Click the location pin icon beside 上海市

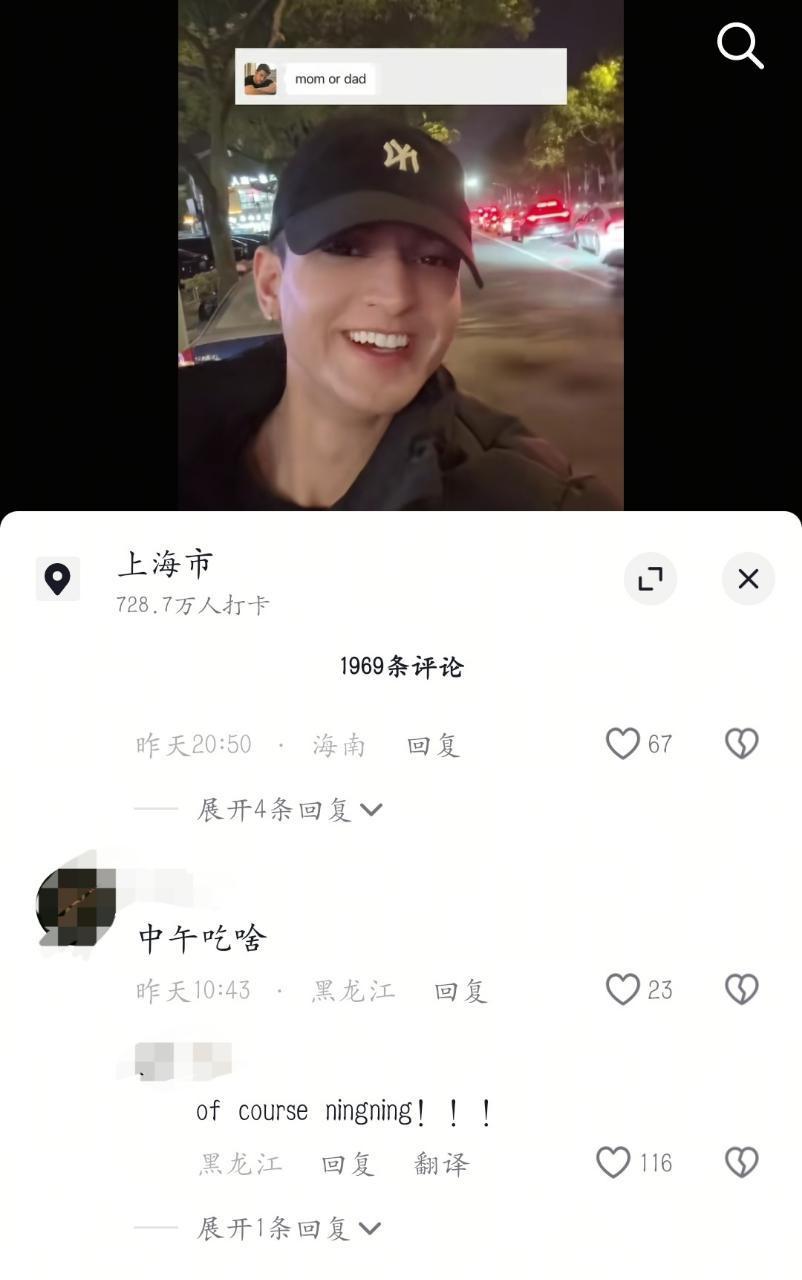point(58,578)
